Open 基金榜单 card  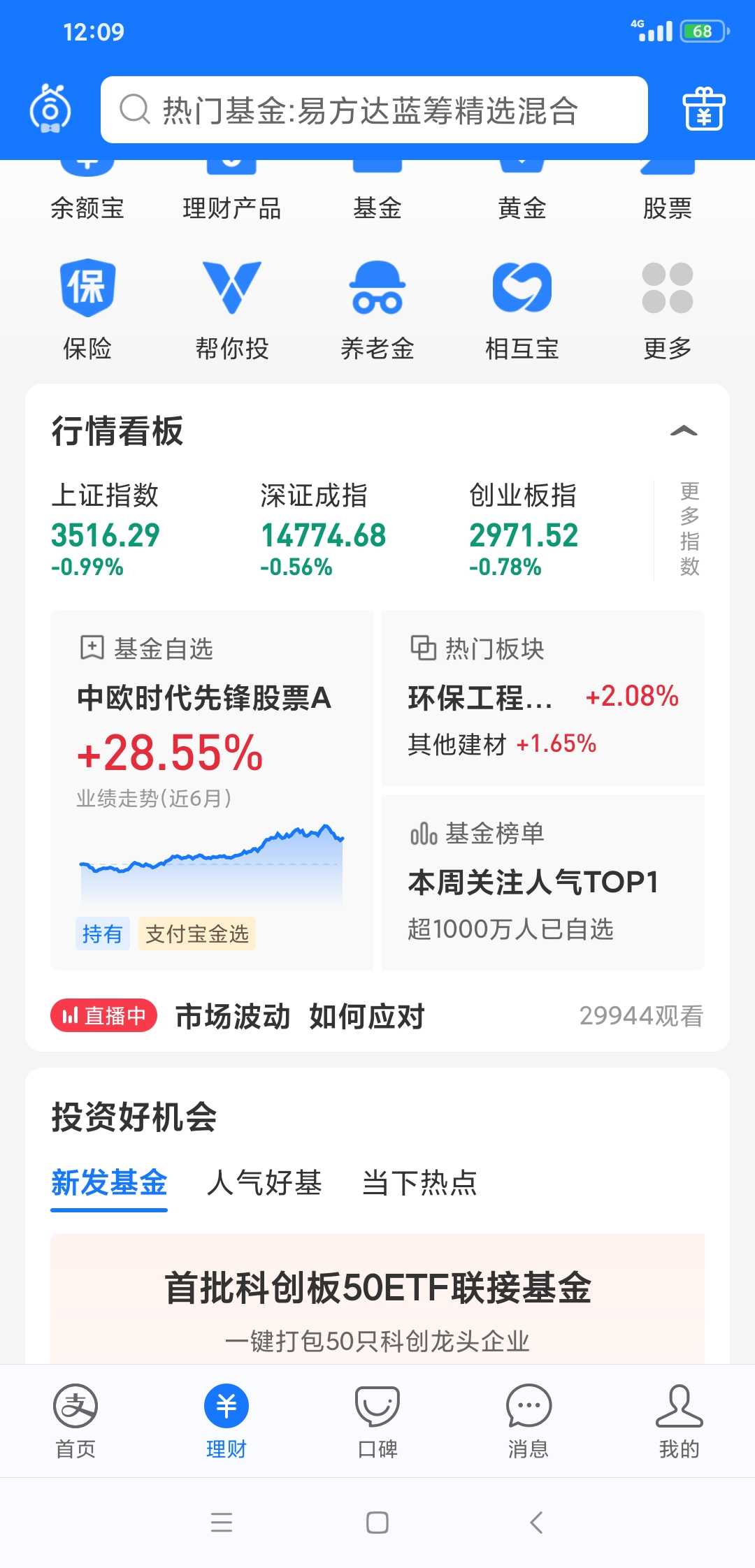(x=543, y=883)
